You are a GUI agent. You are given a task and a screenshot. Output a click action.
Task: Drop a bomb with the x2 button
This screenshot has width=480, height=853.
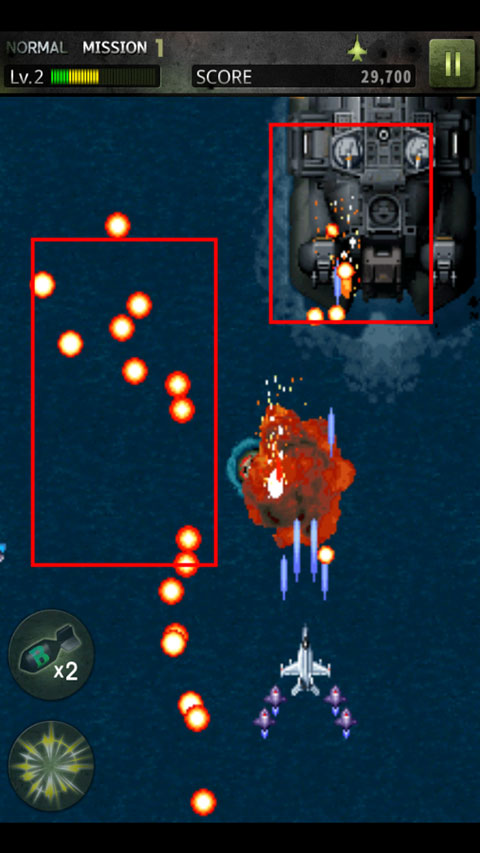point(51,654)
